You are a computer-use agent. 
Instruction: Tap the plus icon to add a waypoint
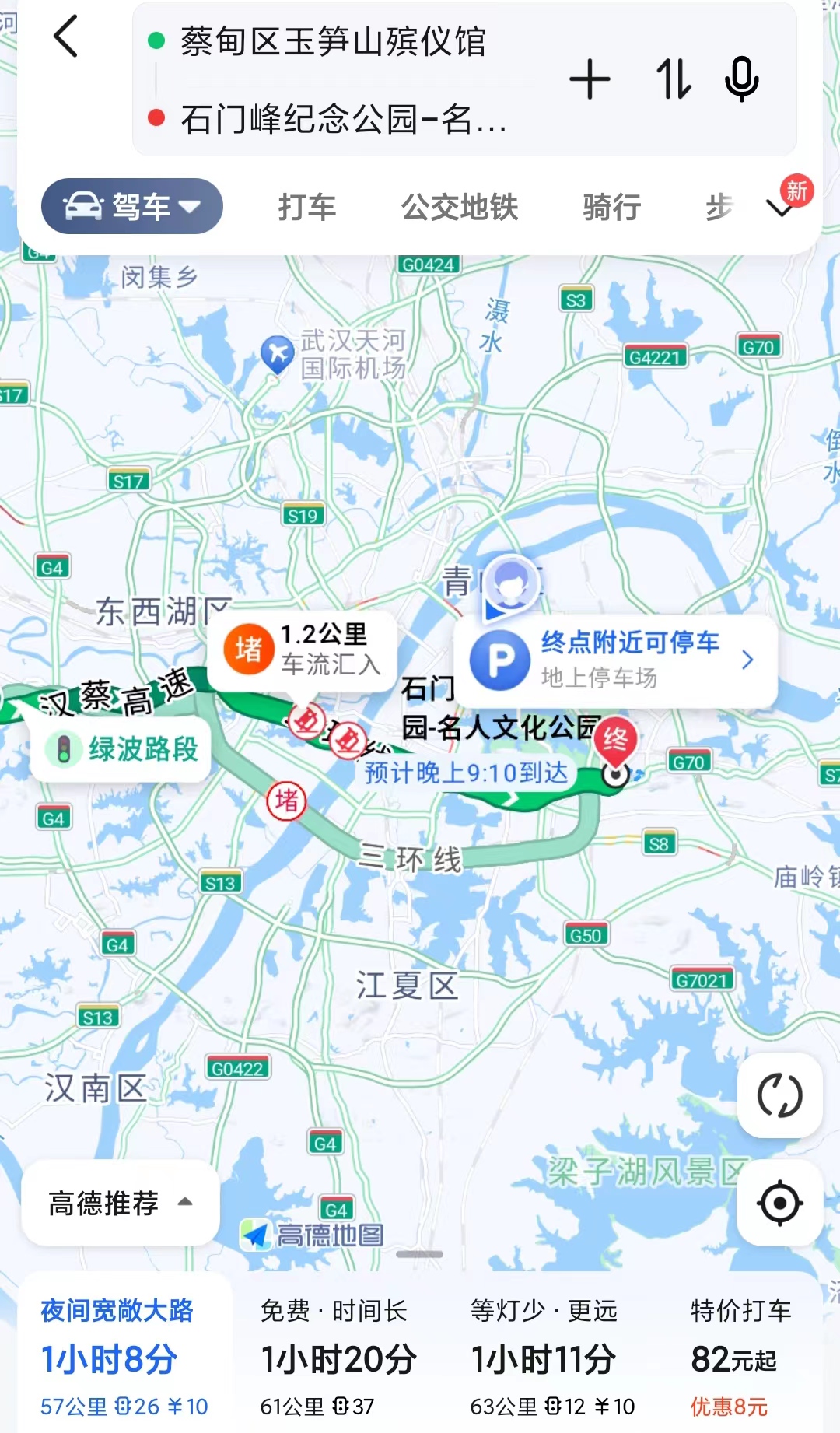pyautogui.click(x=591, y=80)
